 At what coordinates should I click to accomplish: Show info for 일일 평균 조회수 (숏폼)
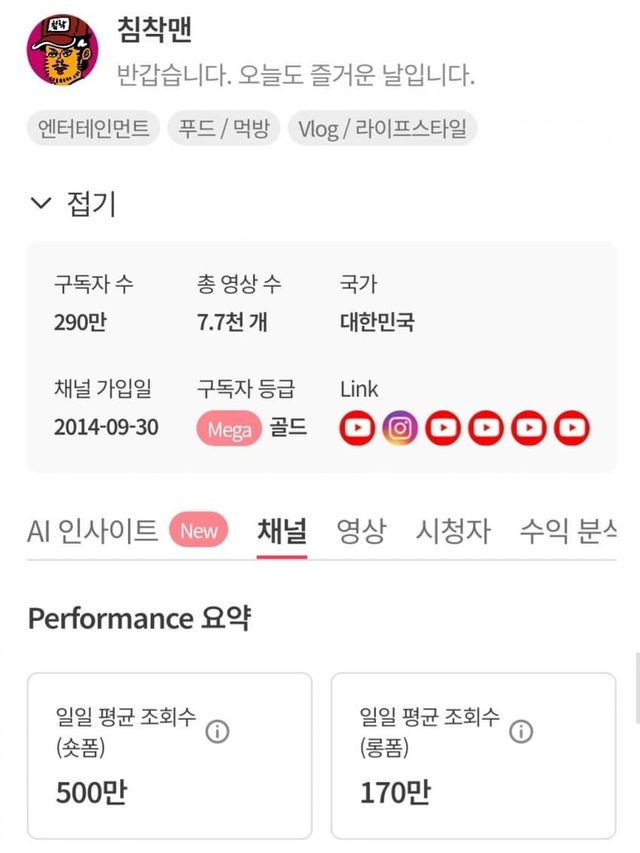tap(217, 732)
